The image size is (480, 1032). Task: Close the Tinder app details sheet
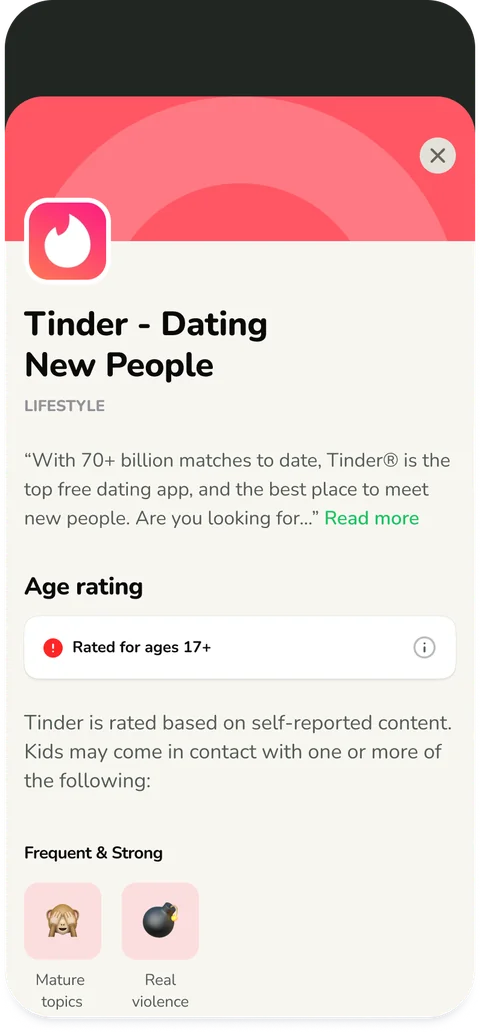(x=437, y=156)
